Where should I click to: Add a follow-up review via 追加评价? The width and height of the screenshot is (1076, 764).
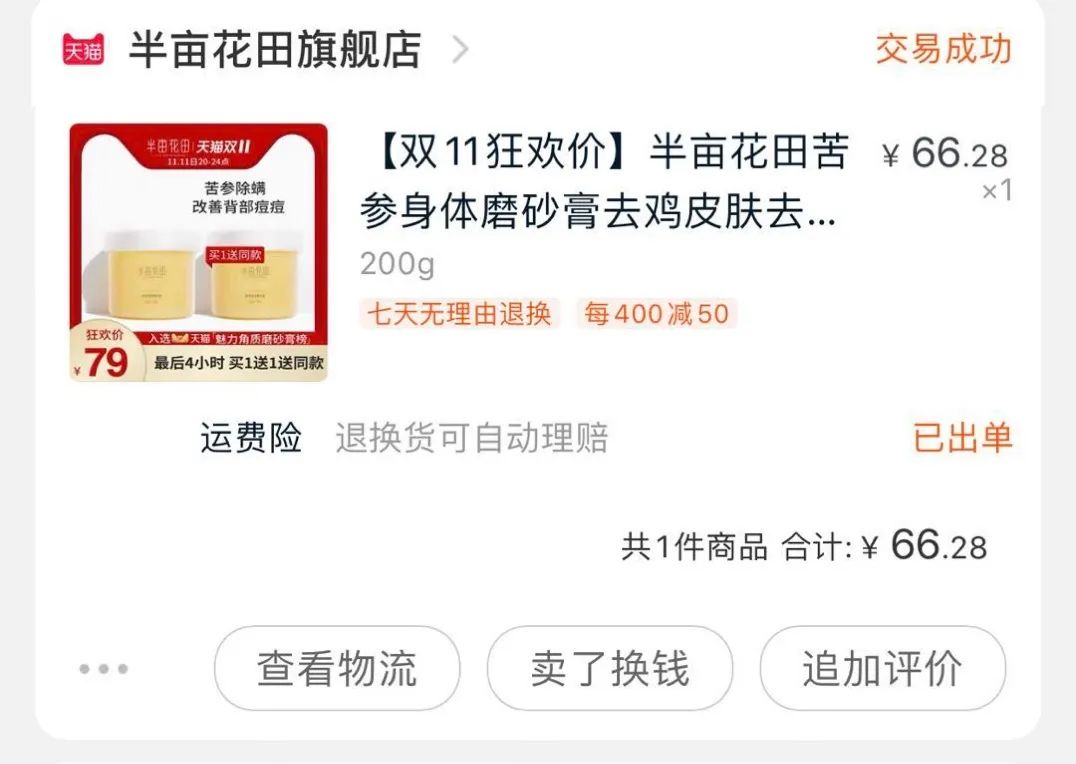click(x=882, y=668)
